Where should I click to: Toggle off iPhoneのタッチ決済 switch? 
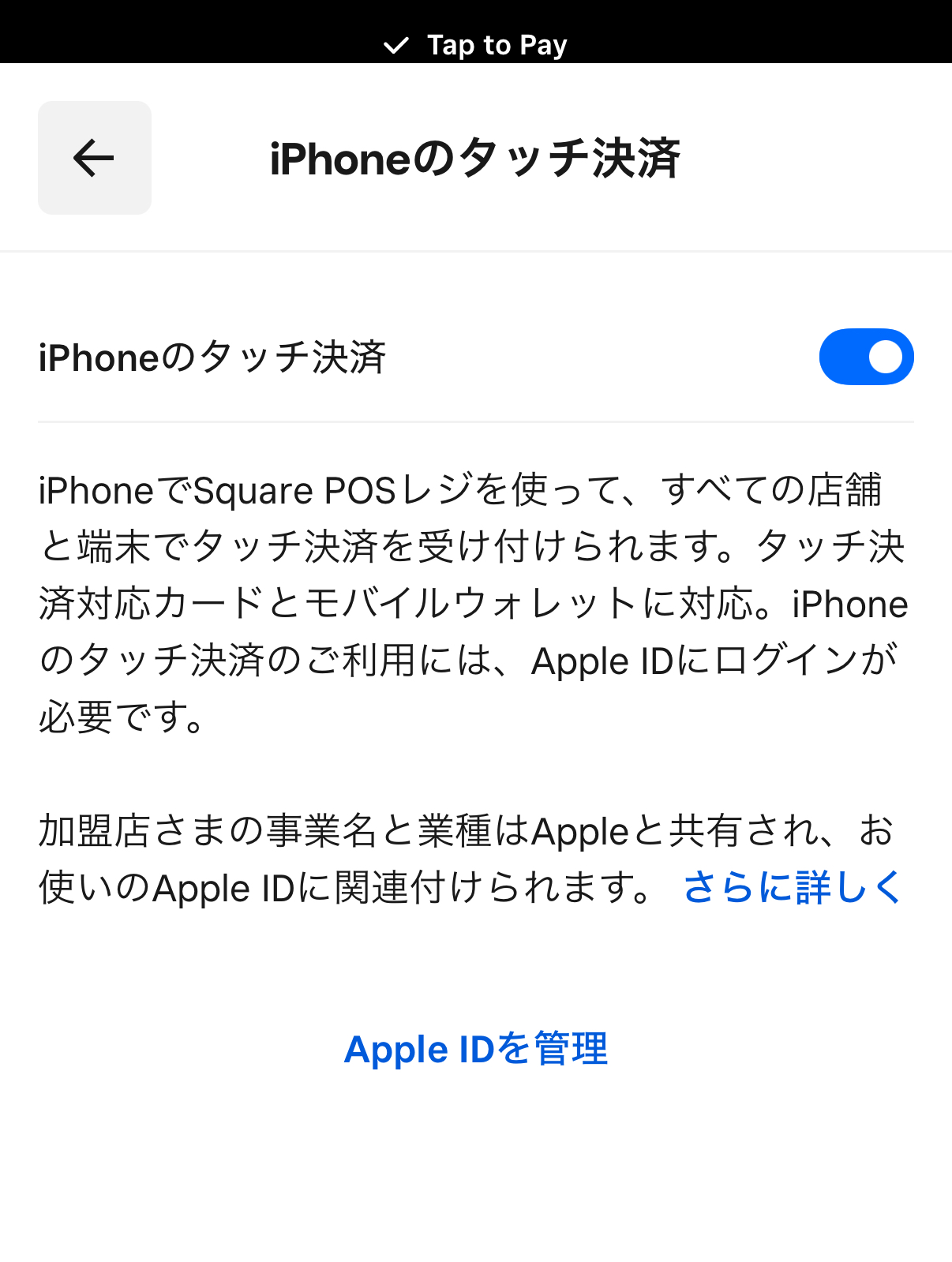[x=866, y=357]
